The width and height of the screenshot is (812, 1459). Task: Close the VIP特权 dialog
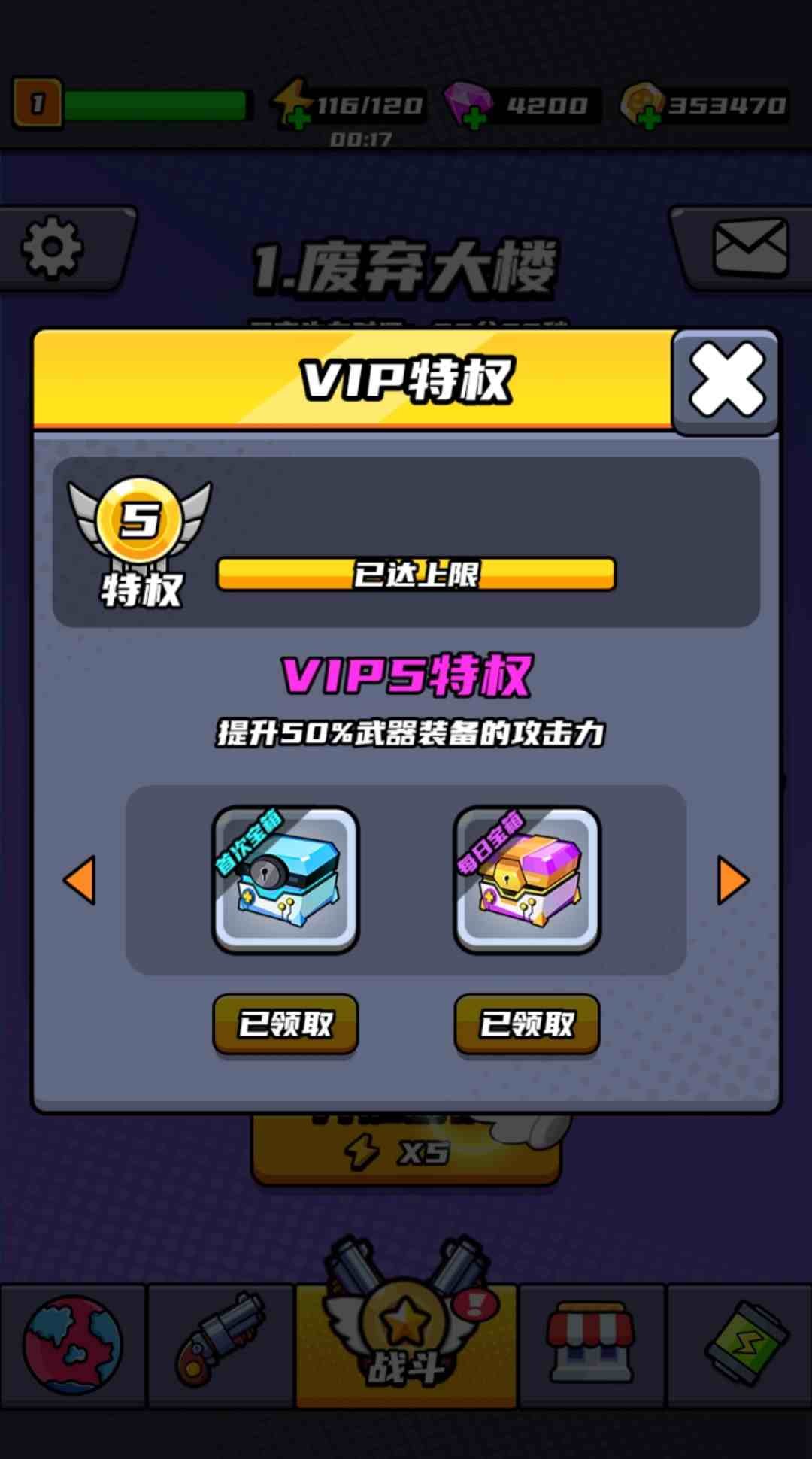point(724,382)
